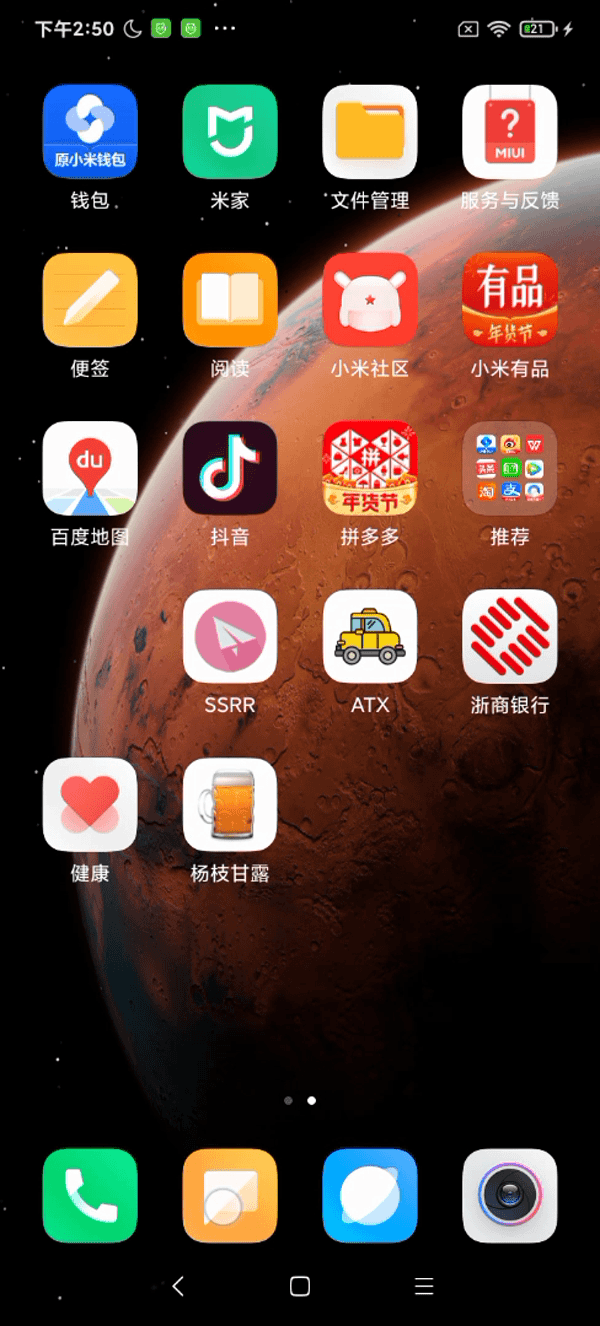Open the 钱包 wallet app
This screenshot has width=600, height=1326.
point(90,132)
